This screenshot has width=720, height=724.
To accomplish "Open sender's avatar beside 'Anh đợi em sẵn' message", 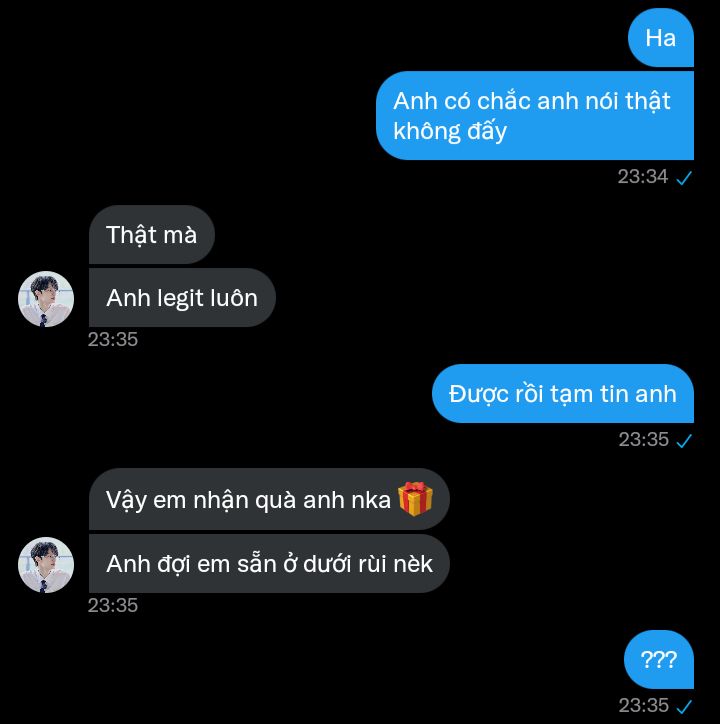I will (x=46, y=565).
